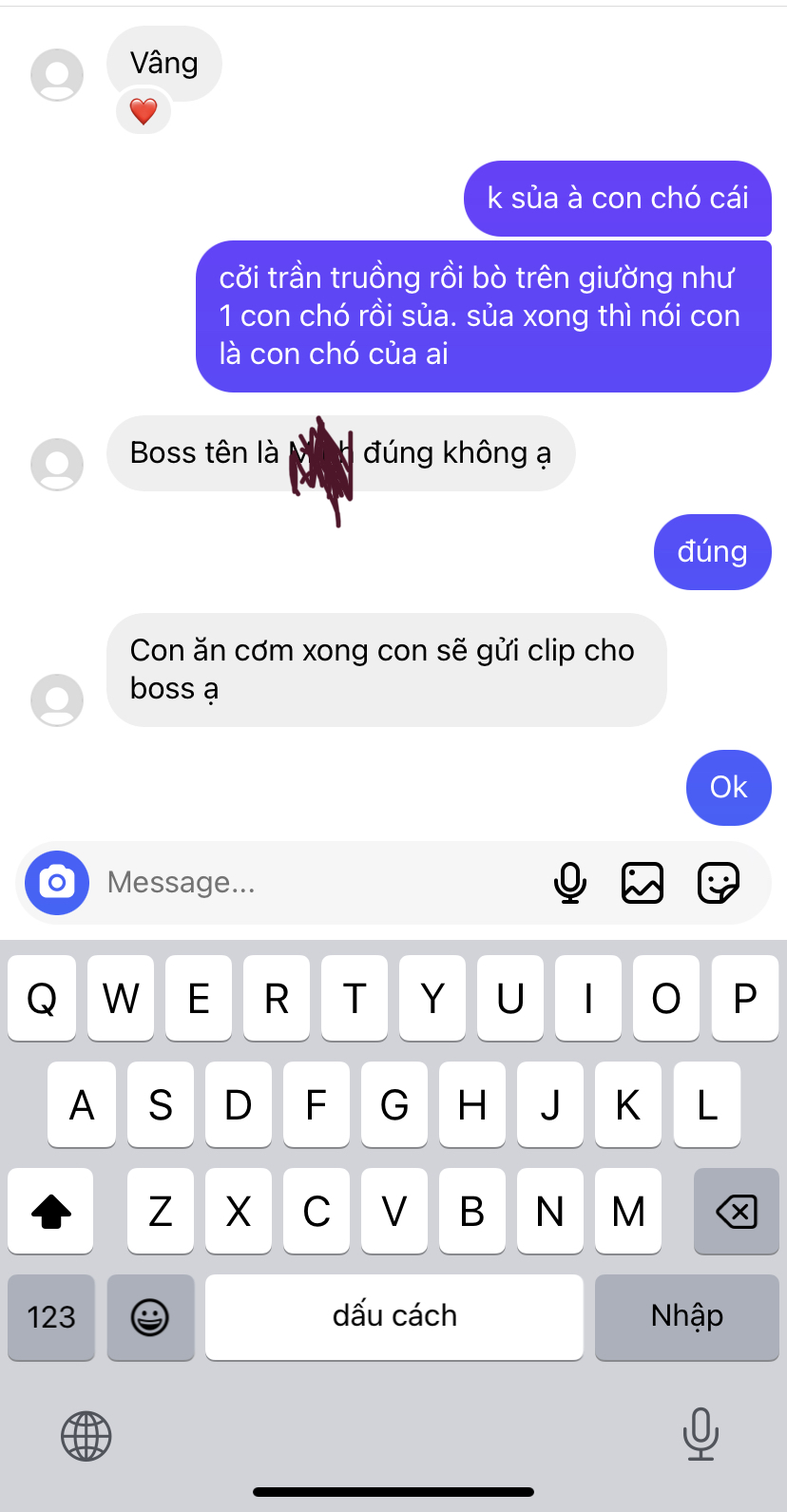Record a voice message with the microphone
Screen dimensions: 787x1512
click(570, 883)
